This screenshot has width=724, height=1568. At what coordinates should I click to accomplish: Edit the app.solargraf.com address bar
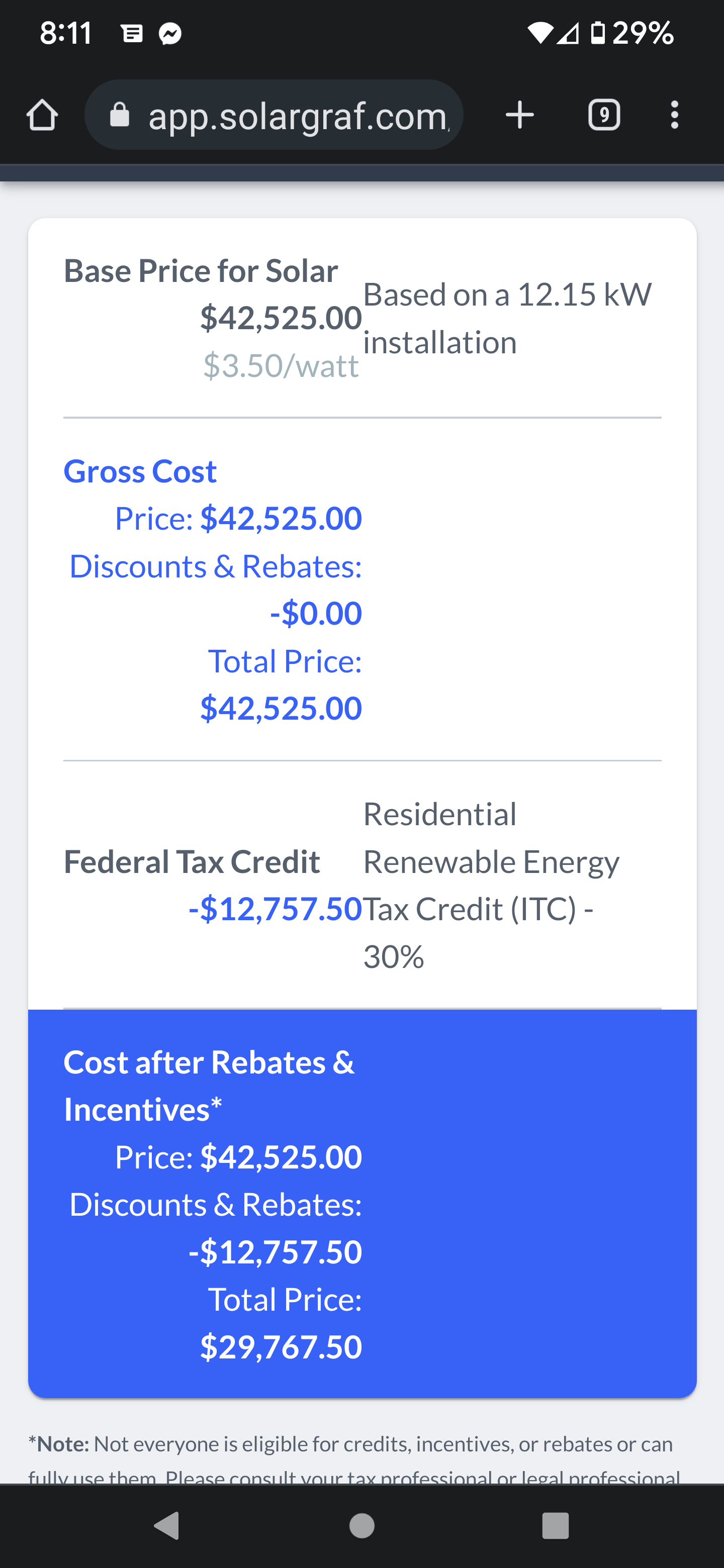[297, 115]
